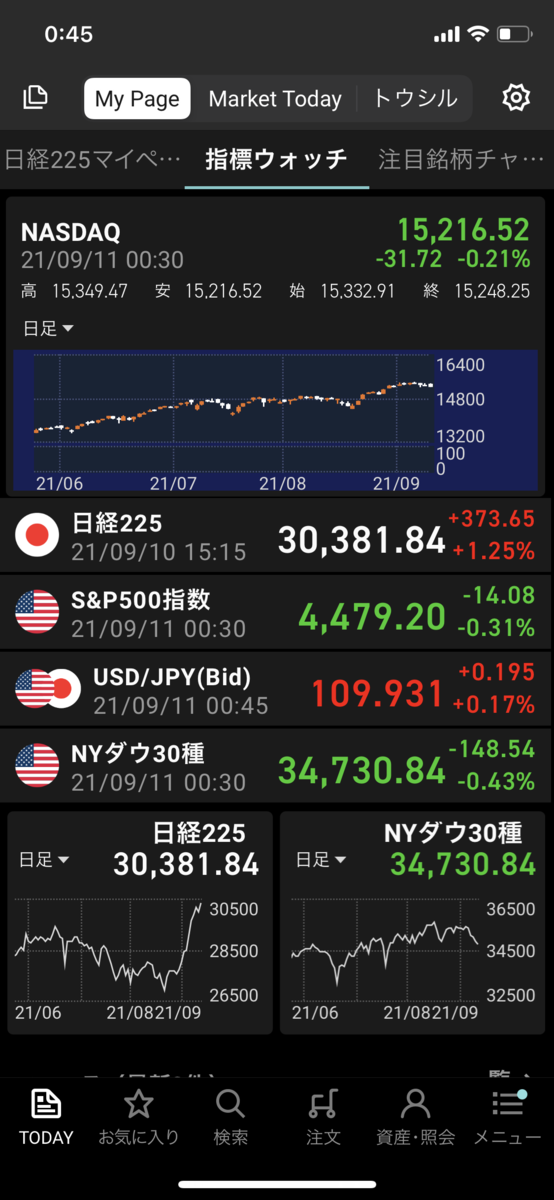This screenshot has height=1200, width=554.
Task: Switch to 注目銘柄チャ… tab
Action: click(x=461, y=158)
